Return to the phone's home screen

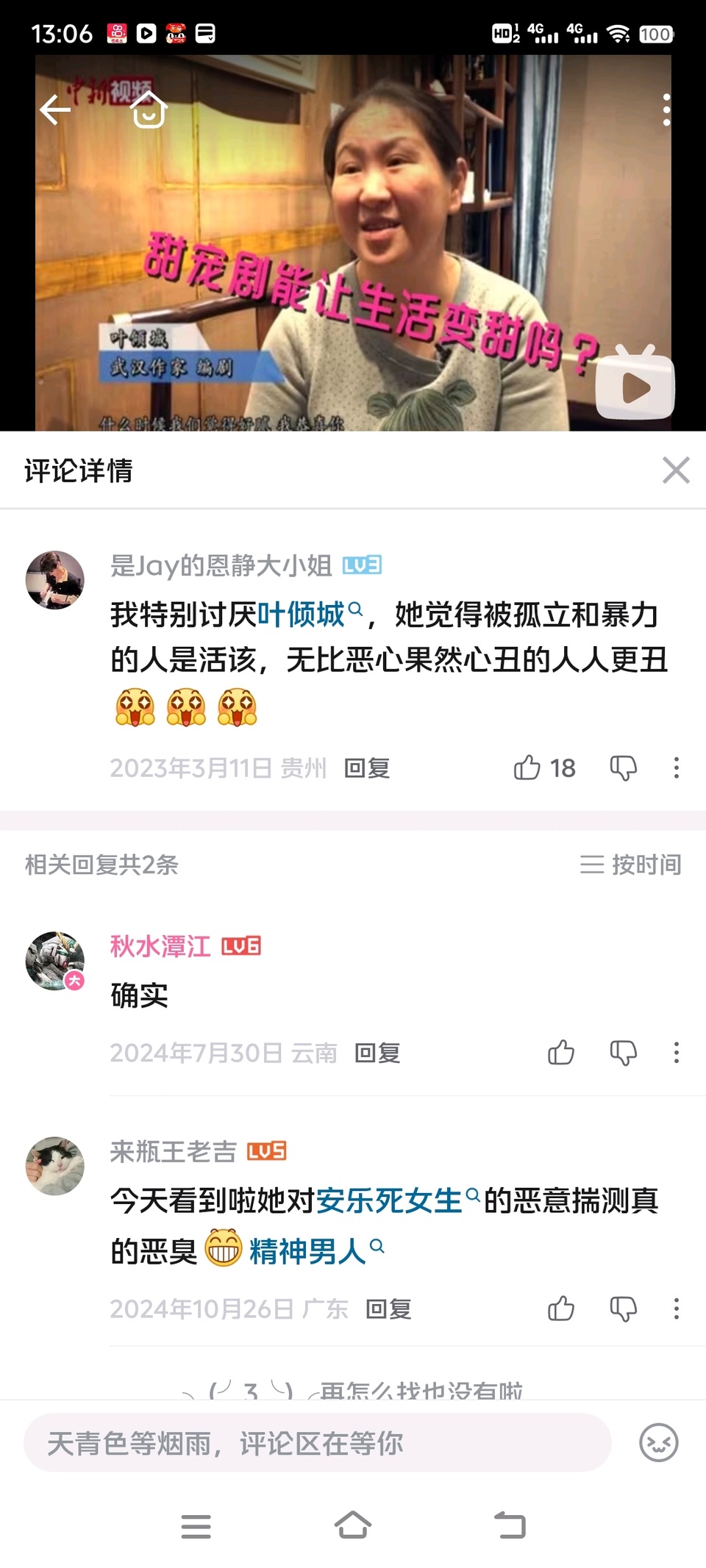tap(353, 1525)
